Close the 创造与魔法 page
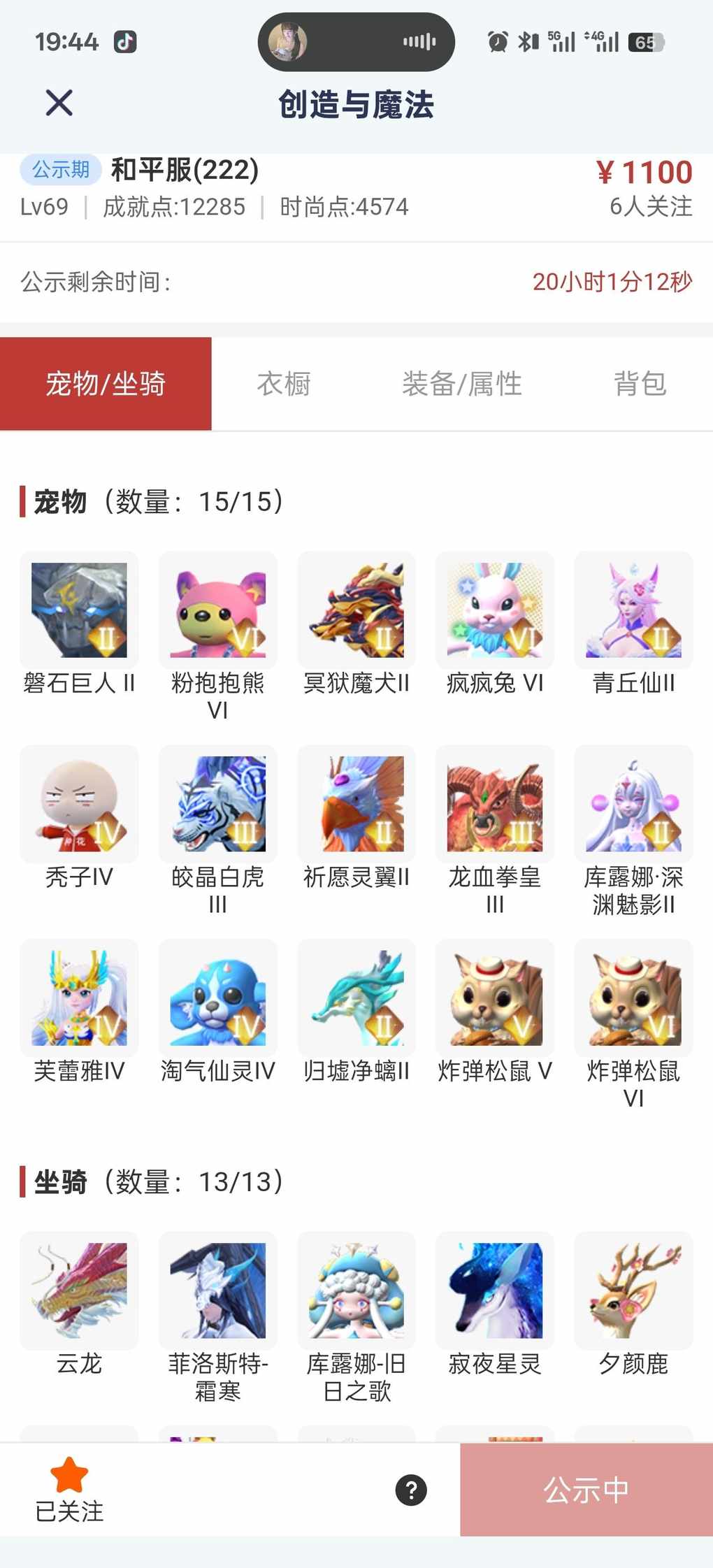 click(x=59, y=103)
